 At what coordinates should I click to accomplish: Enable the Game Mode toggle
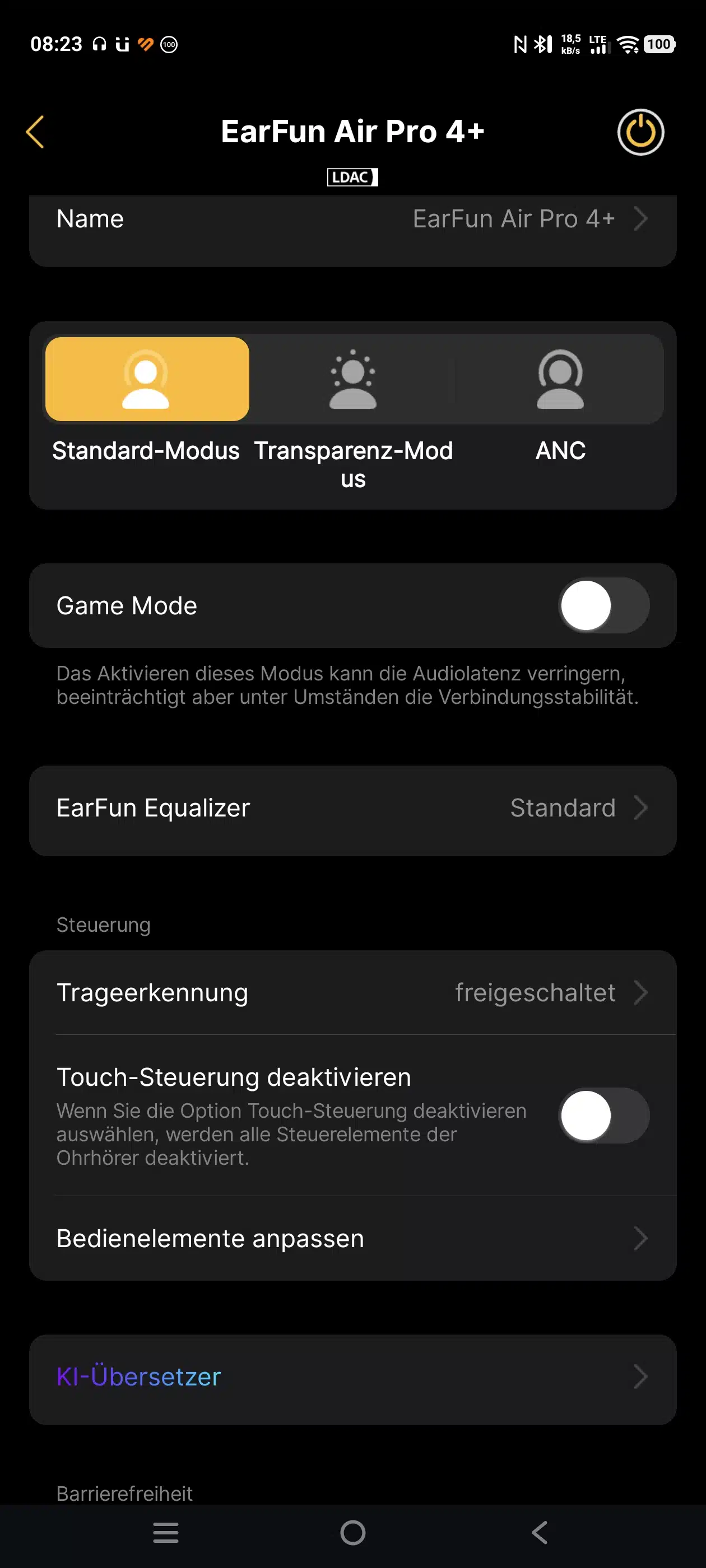(603, 606)
